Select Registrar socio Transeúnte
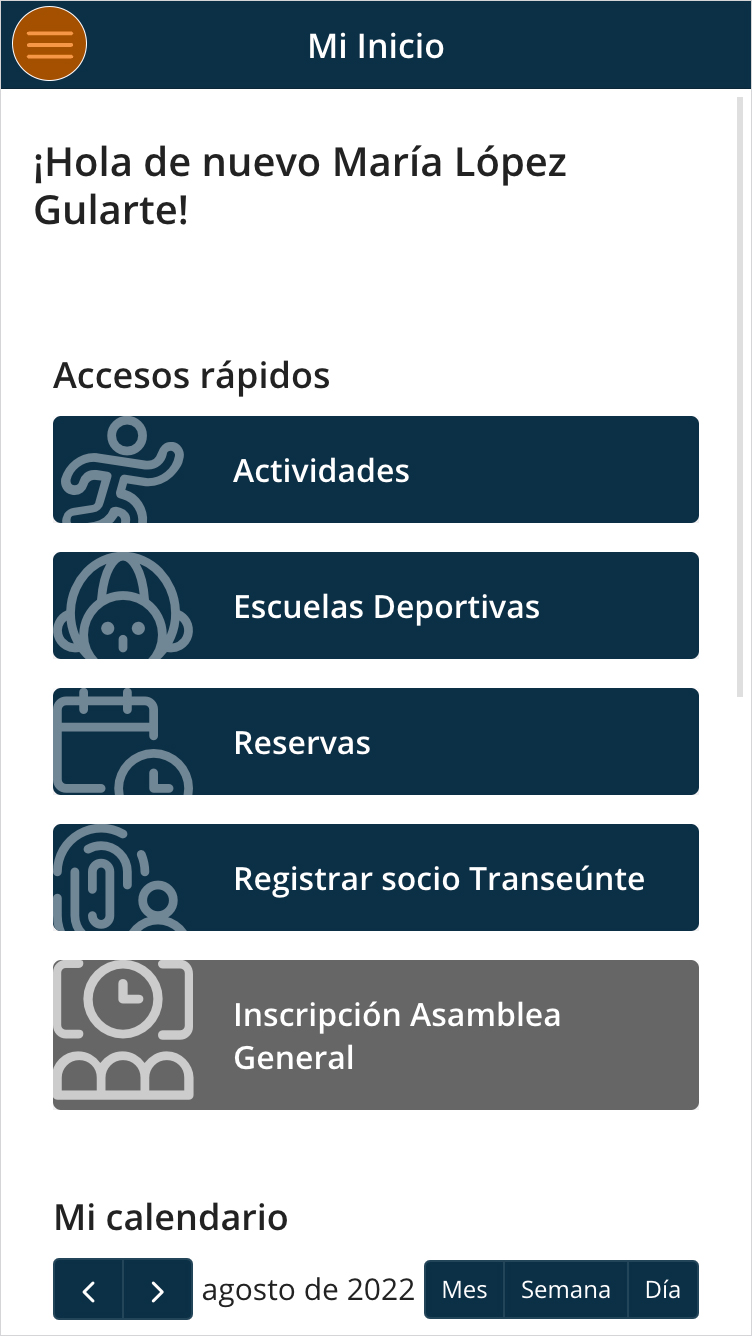Screen dimensions: 752x1336 coord(376,878)
